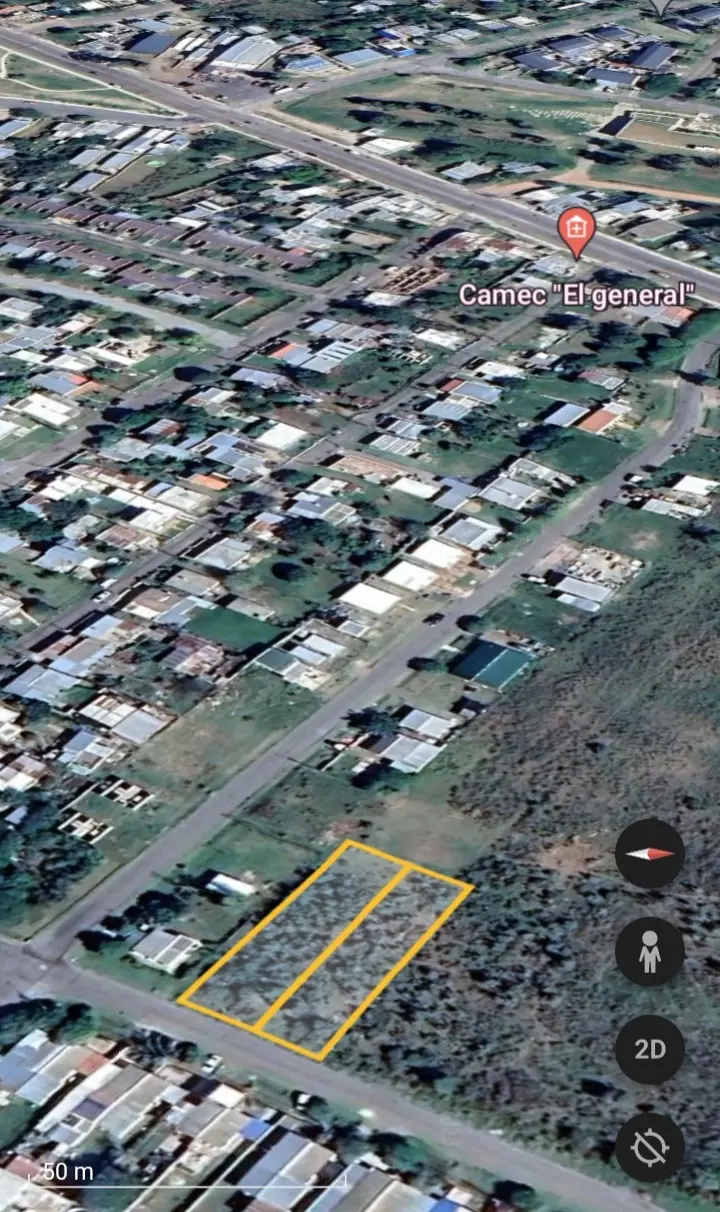Switch the map to 2D view
The height and width of the screenshot is (1212, 720).
click(650, 1049)
